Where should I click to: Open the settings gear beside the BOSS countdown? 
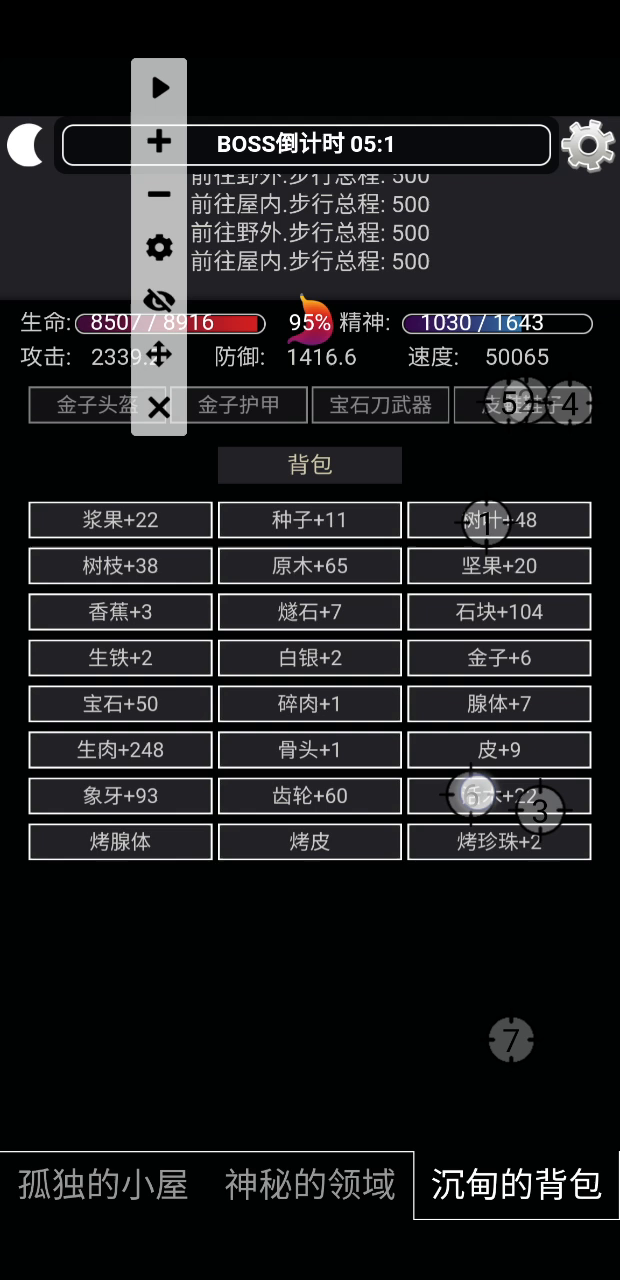pos(588,146)
